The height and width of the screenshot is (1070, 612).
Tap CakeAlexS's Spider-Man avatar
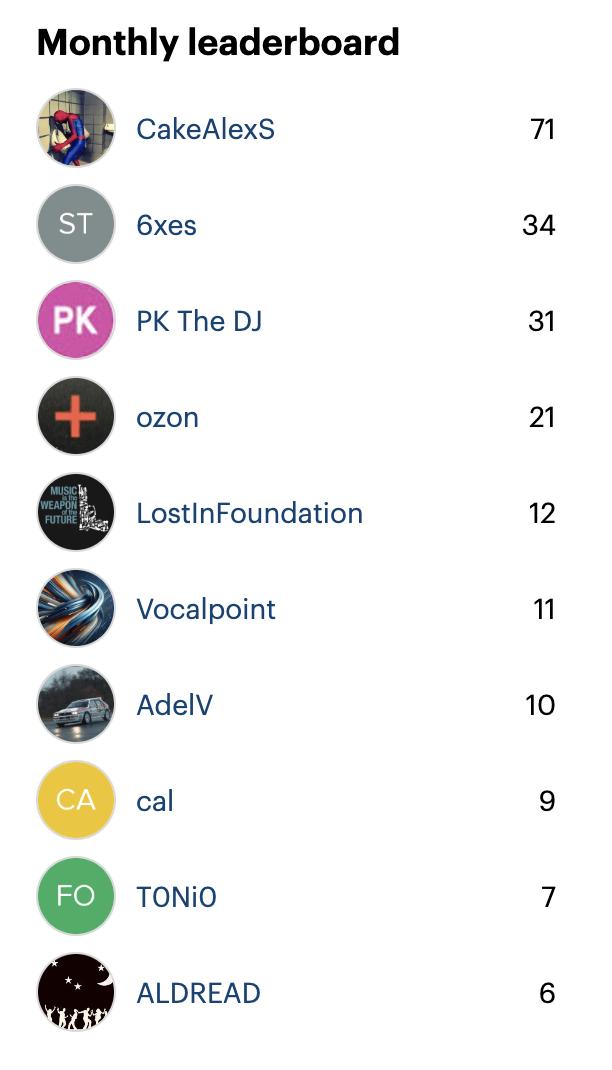(76, 128)
